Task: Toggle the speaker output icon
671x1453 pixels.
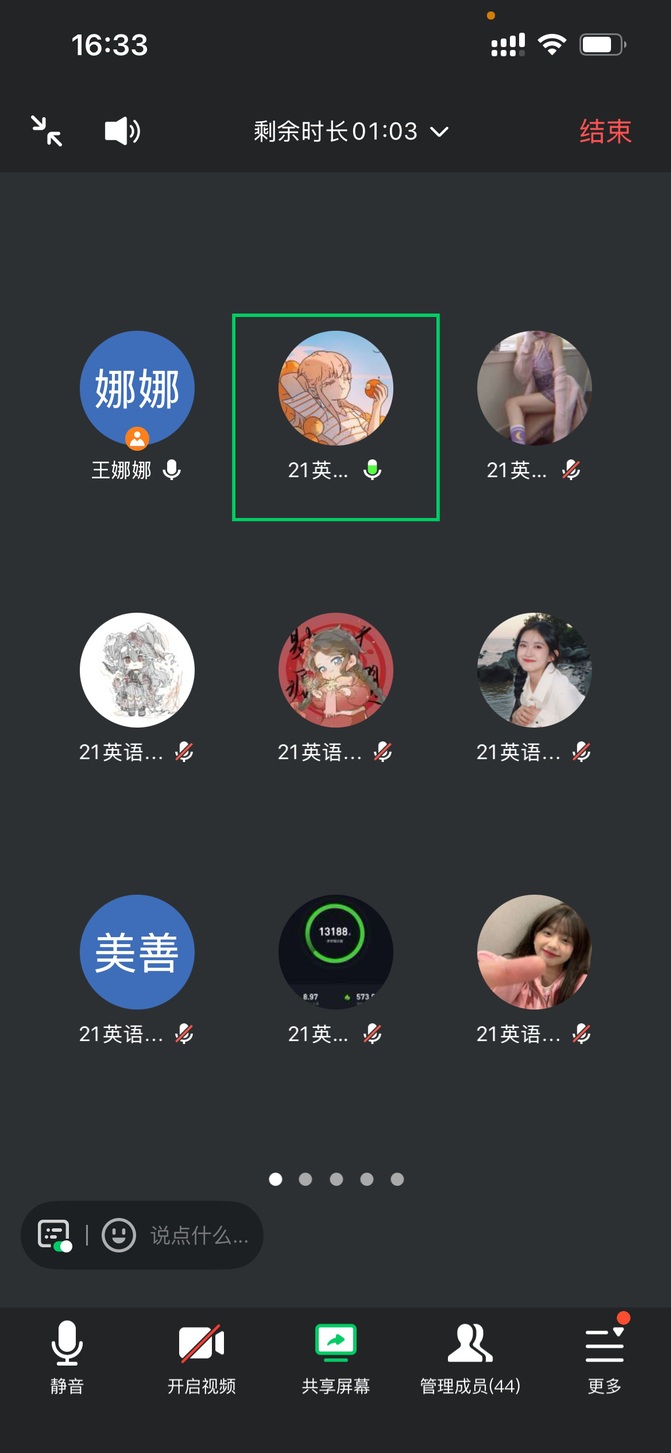Action: (x=122, y=131)
